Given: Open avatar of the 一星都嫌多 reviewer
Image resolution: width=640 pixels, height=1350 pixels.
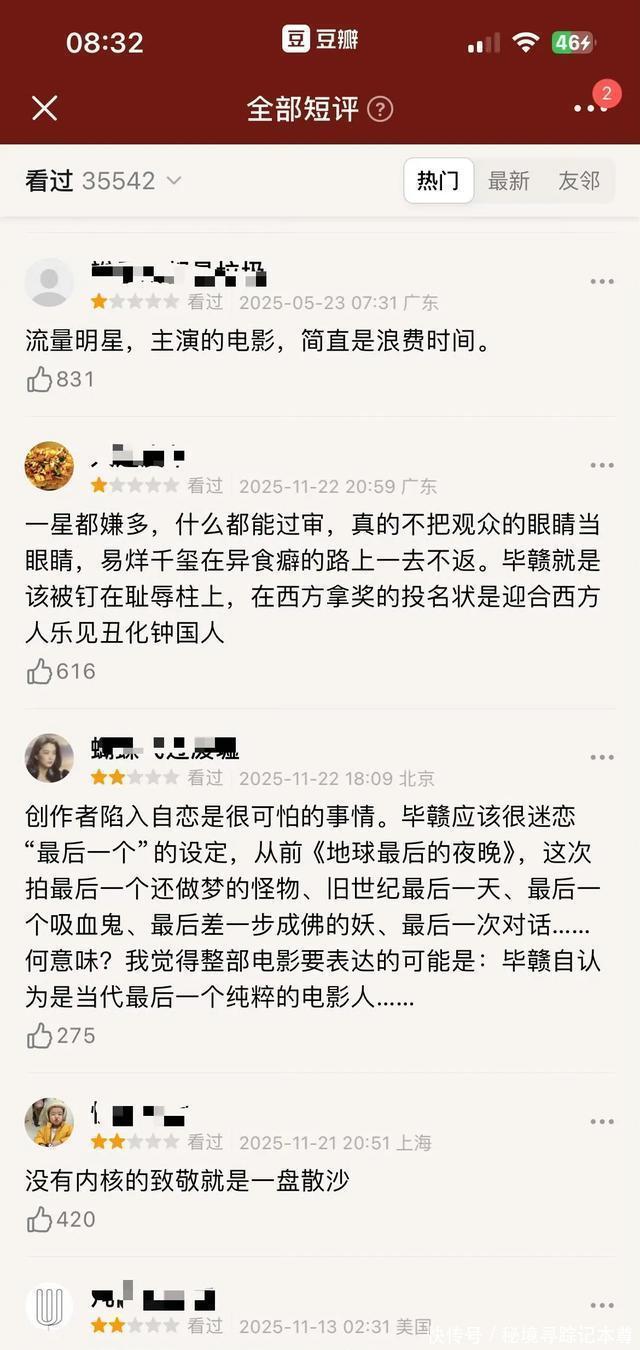Looking at the screenshot, I should [x=49, y=466].
